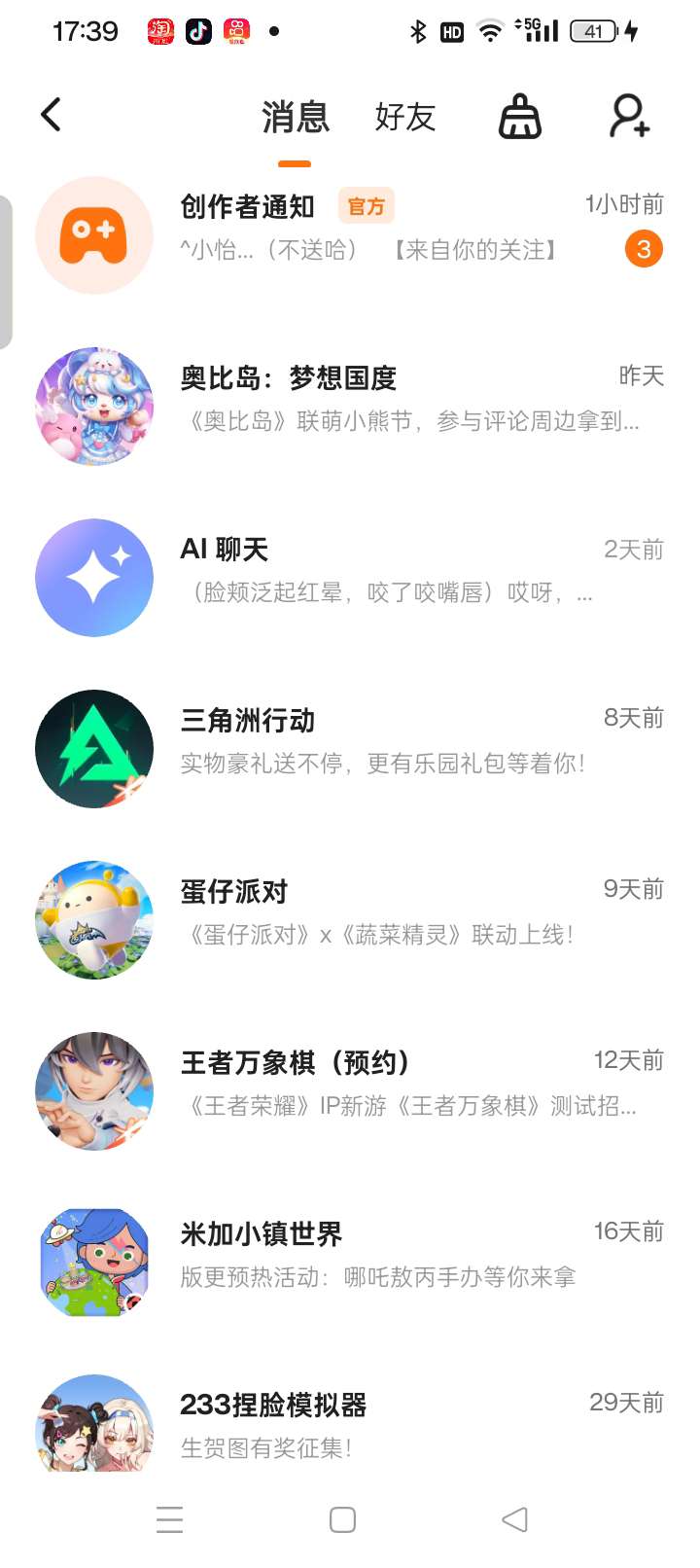Open the add friend icon

coord(629,117)
